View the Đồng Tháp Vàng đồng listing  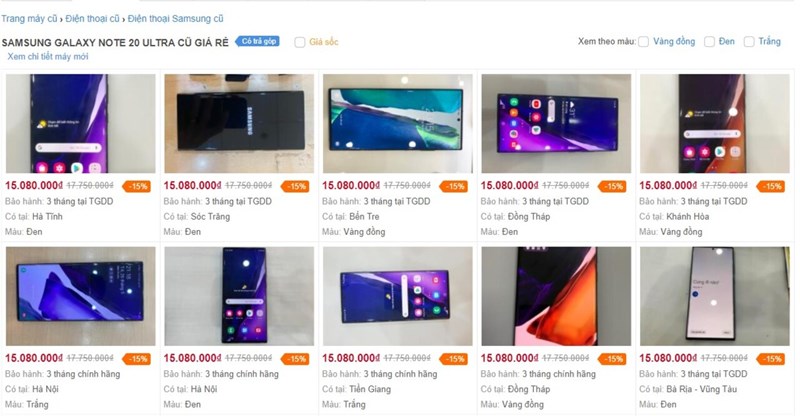[555, 296]
